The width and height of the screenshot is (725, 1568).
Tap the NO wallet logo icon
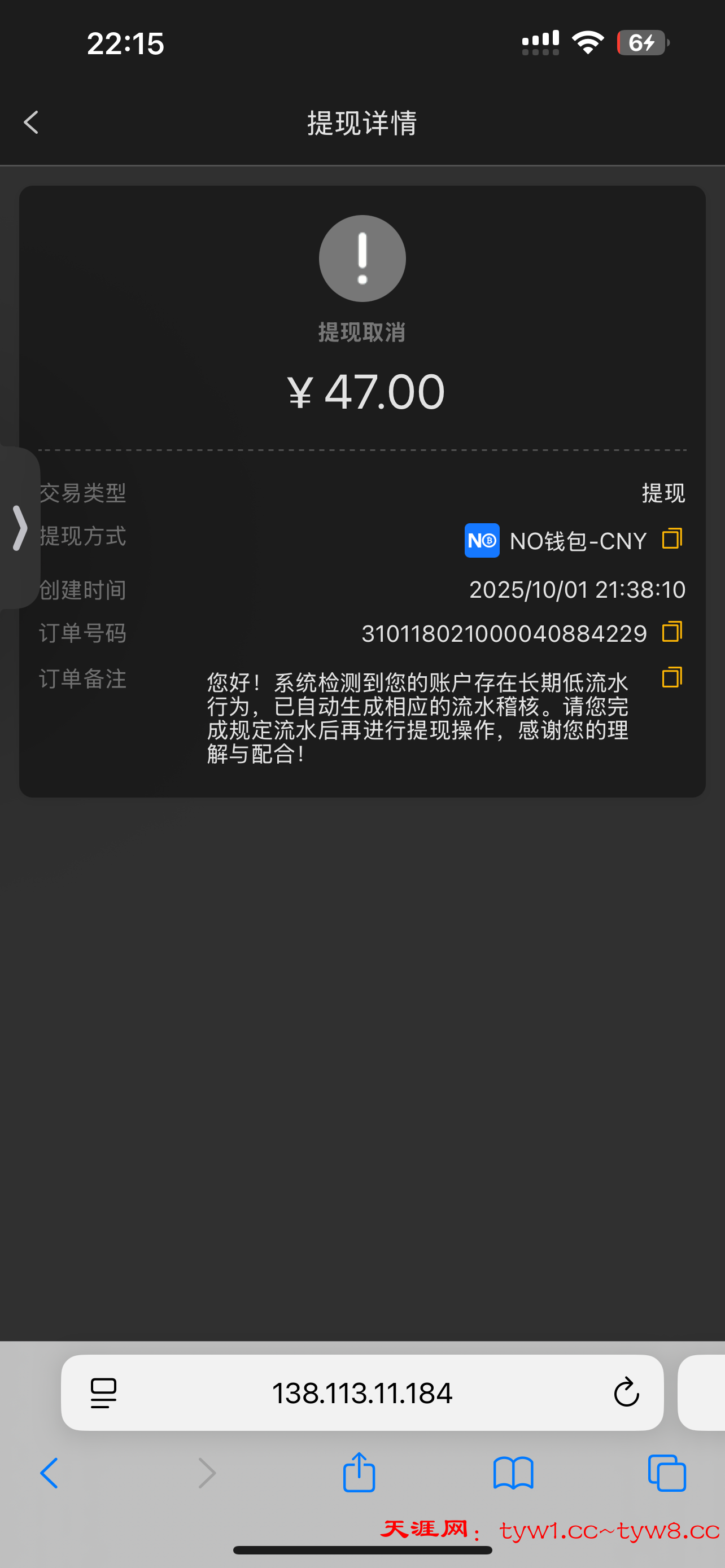tap(482, 541)
